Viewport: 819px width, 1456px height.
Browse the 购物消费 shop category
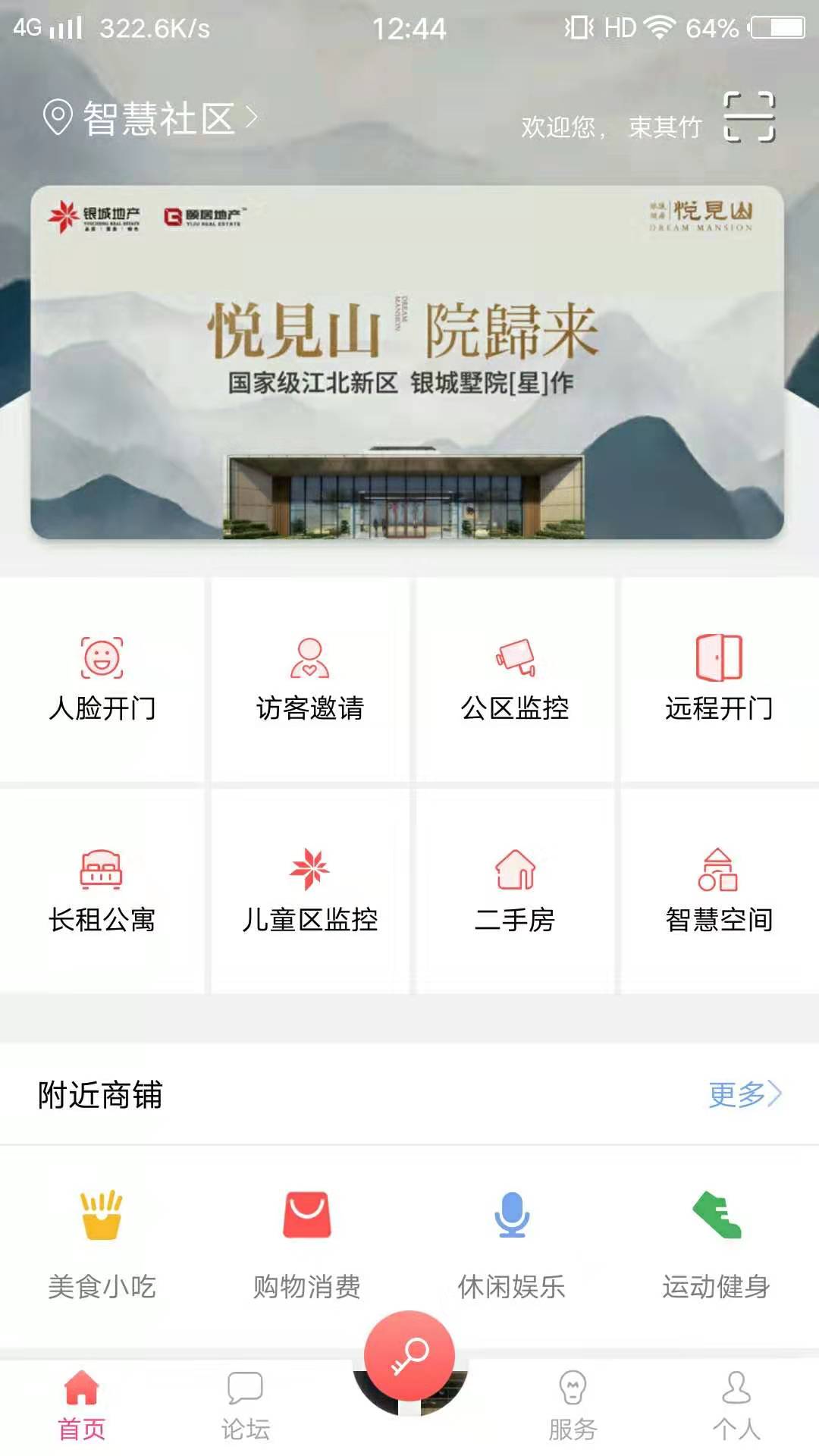(307, 1244)
